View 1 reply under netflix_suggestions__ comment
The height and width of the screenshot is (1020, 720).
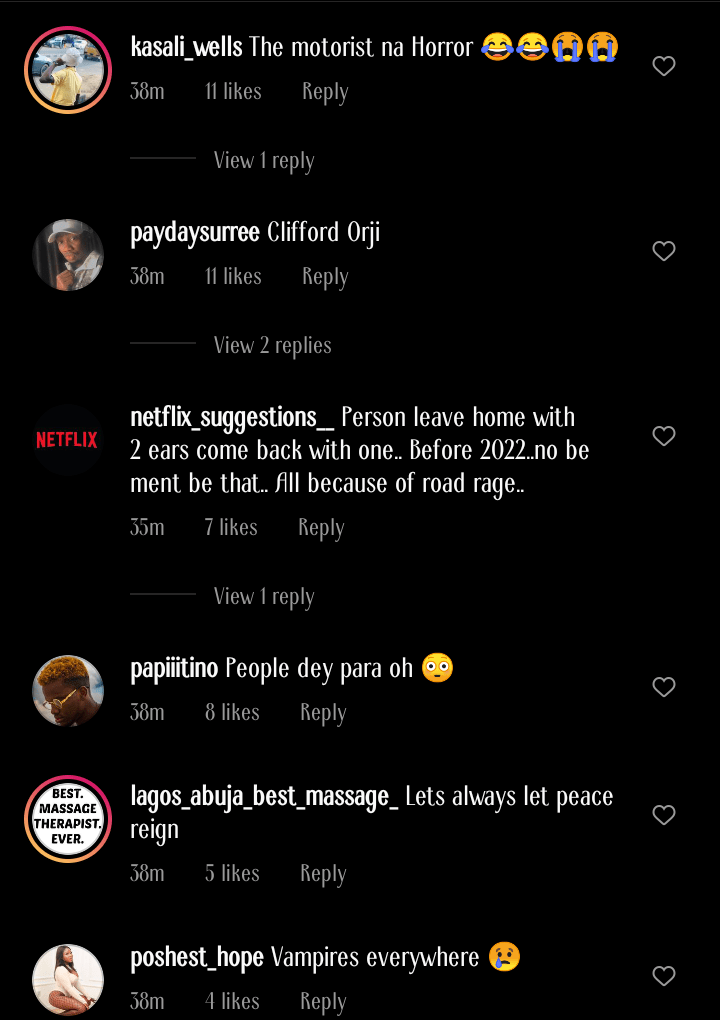(264, 597)
